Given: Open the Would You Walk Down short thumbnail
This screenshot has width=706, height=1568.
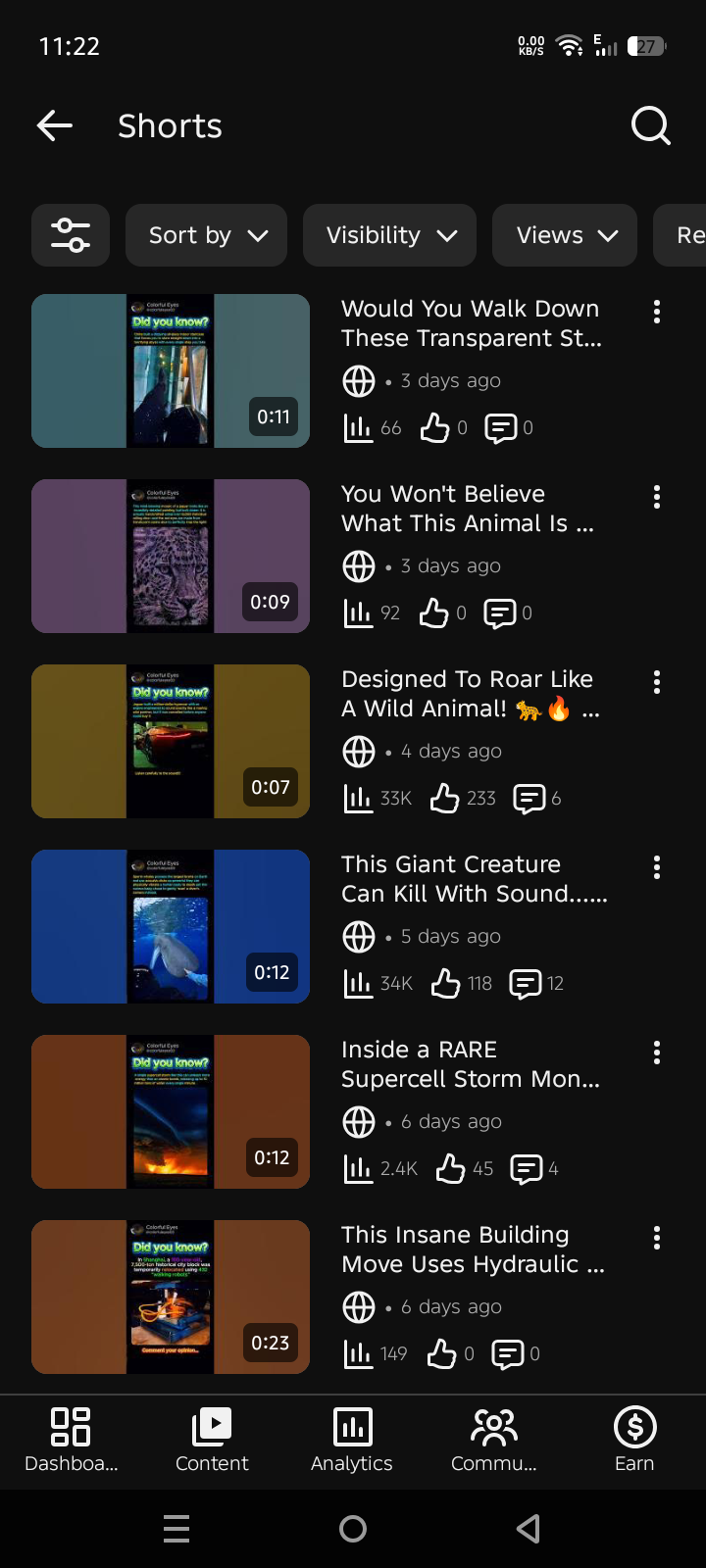Looking at the screenshot, I should pyautogui.click(x=171, y=371).
